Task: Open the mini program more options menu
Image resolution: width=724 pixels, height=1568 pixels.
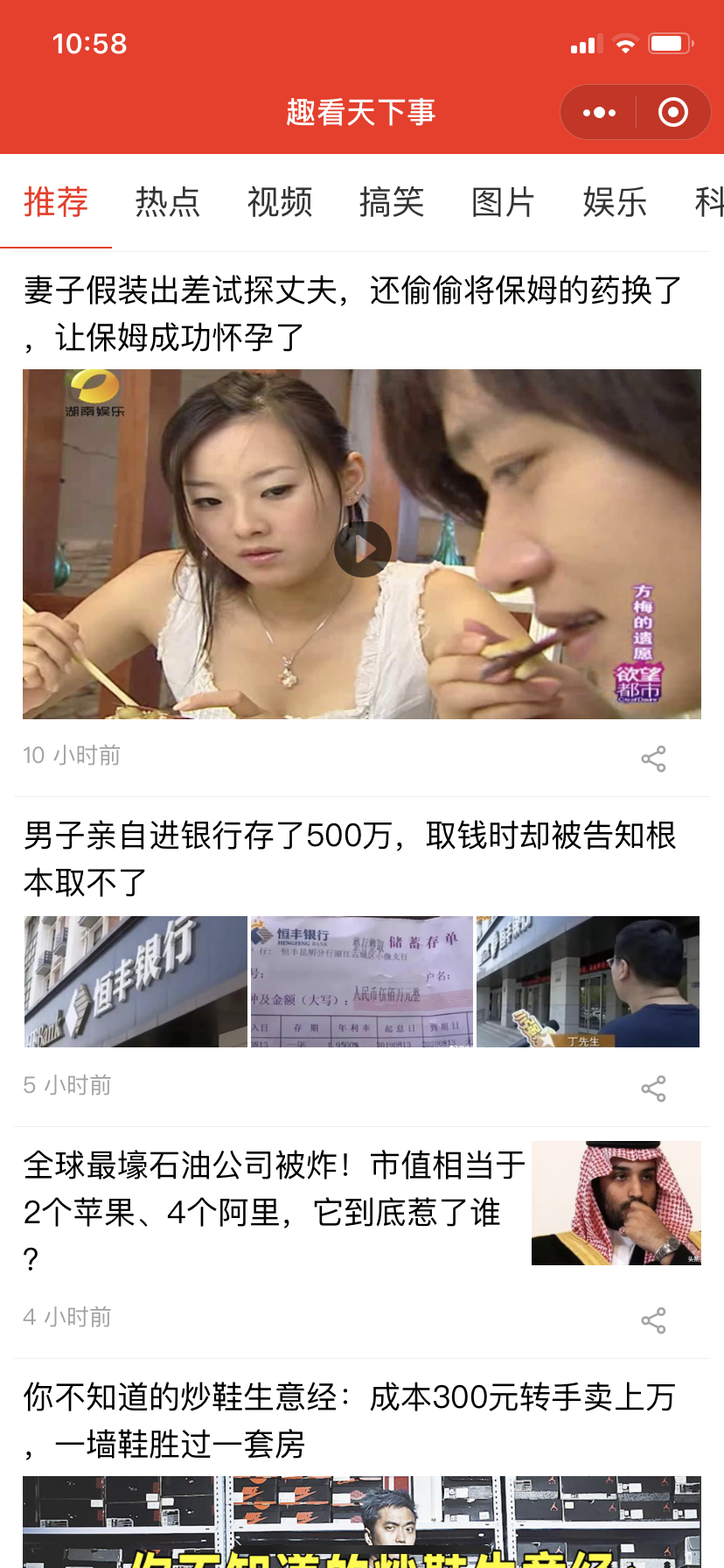Action: point(599,113)
